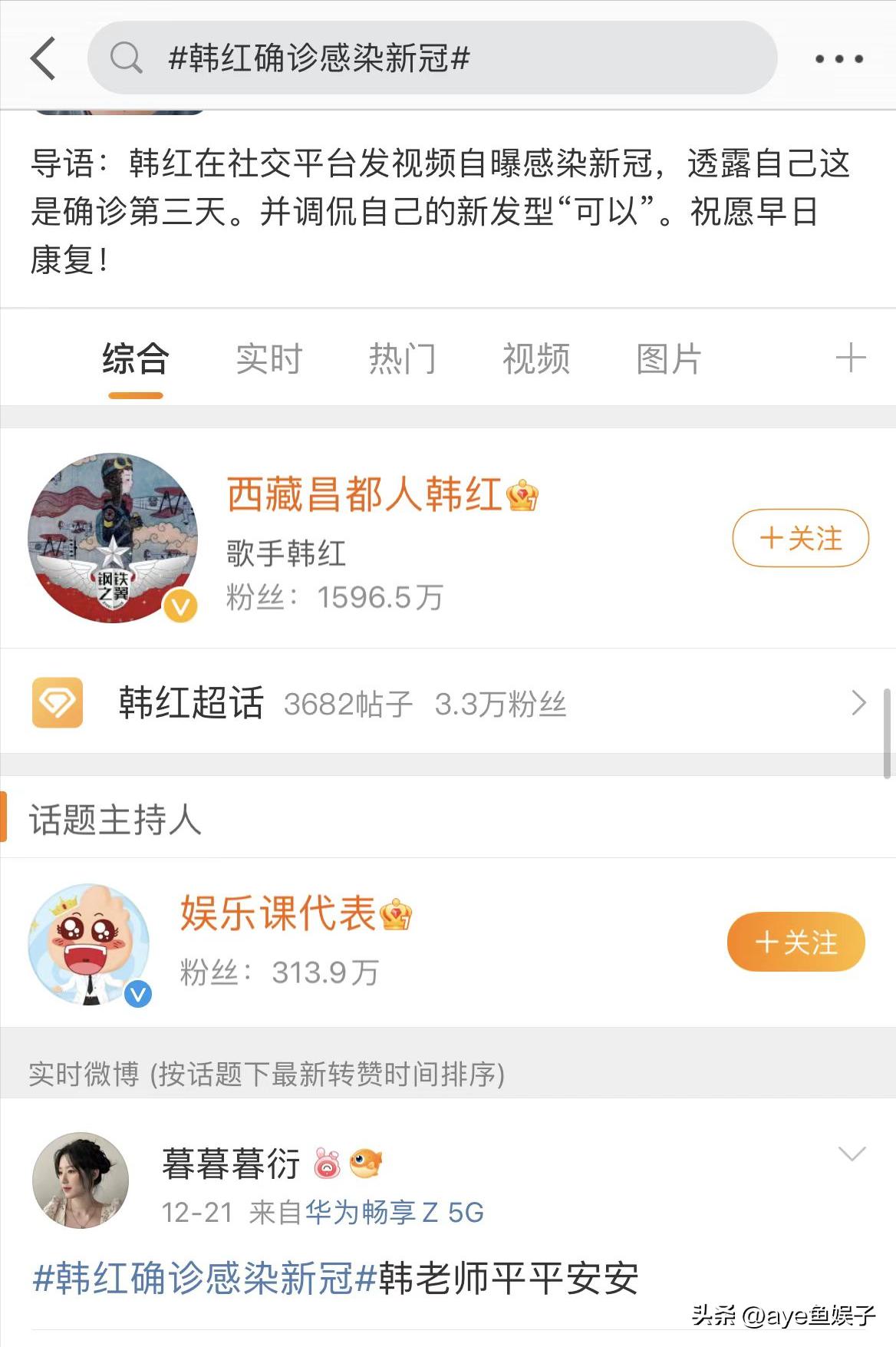
Task: Follow 西藏昌都人韩红 with the 关注 button
Action: [800, 539]
